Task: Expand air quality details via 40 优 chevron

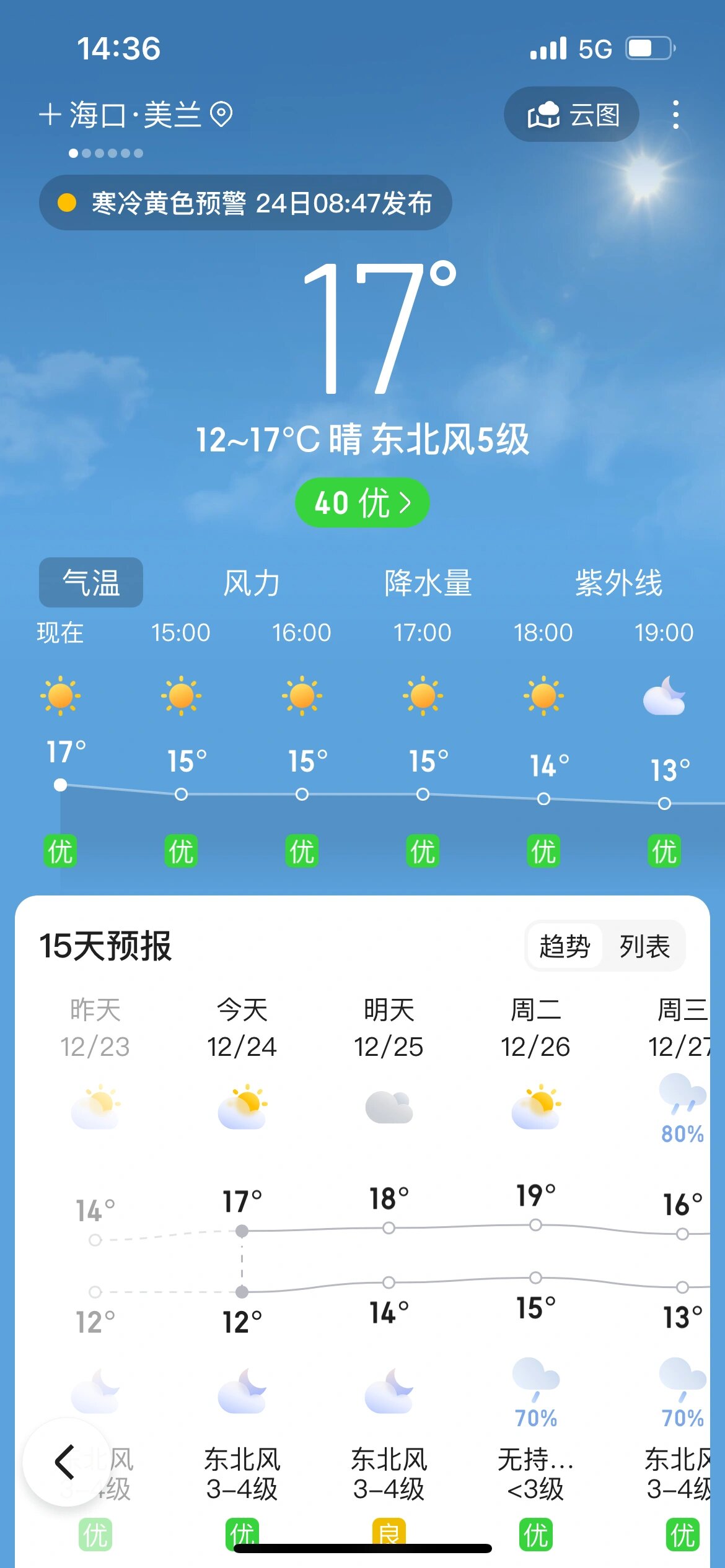Action: [x=363, y=503]
